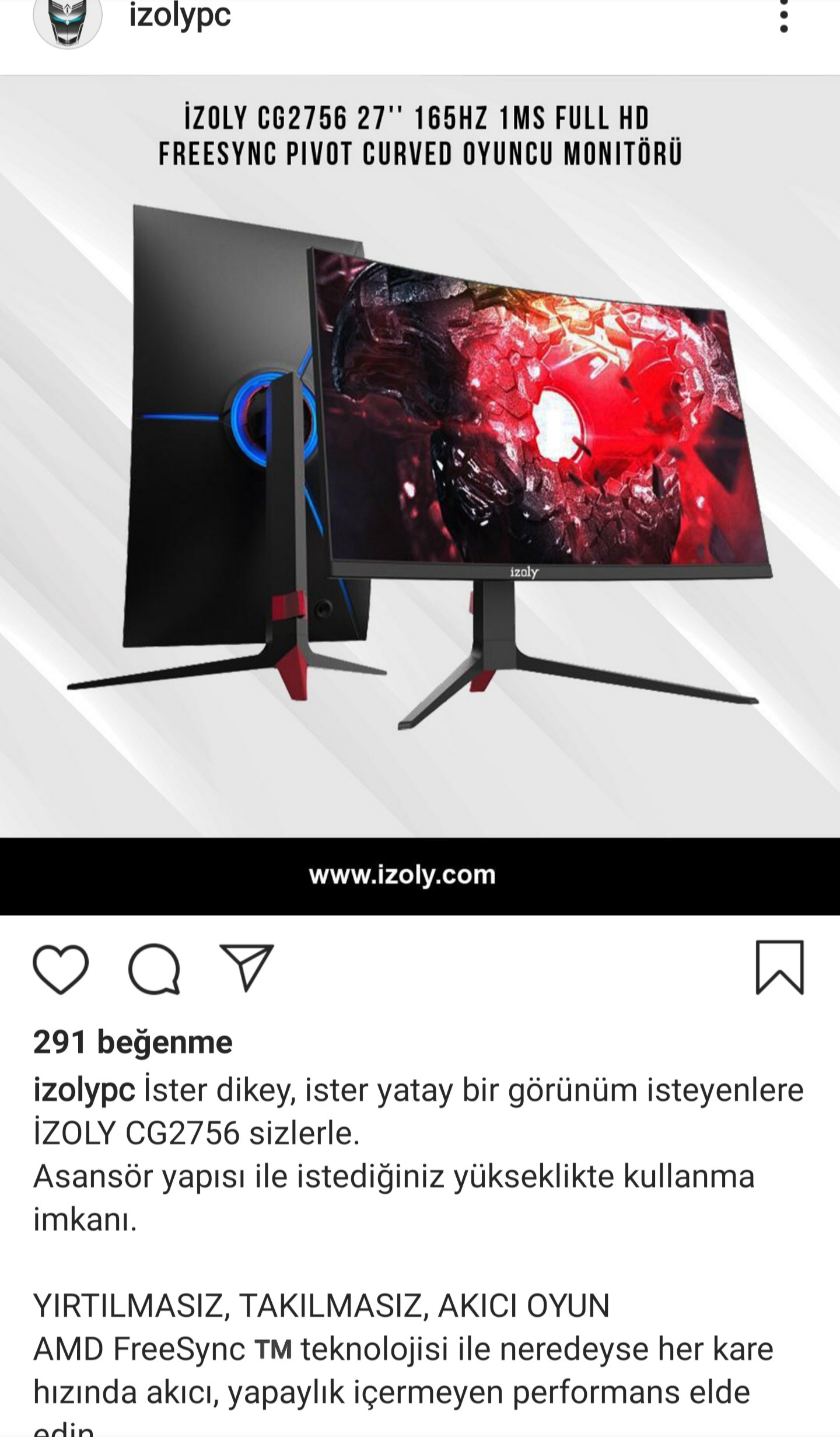
Task: Open comments on this post
Action: pyautogui.click(x=154, y=969)
